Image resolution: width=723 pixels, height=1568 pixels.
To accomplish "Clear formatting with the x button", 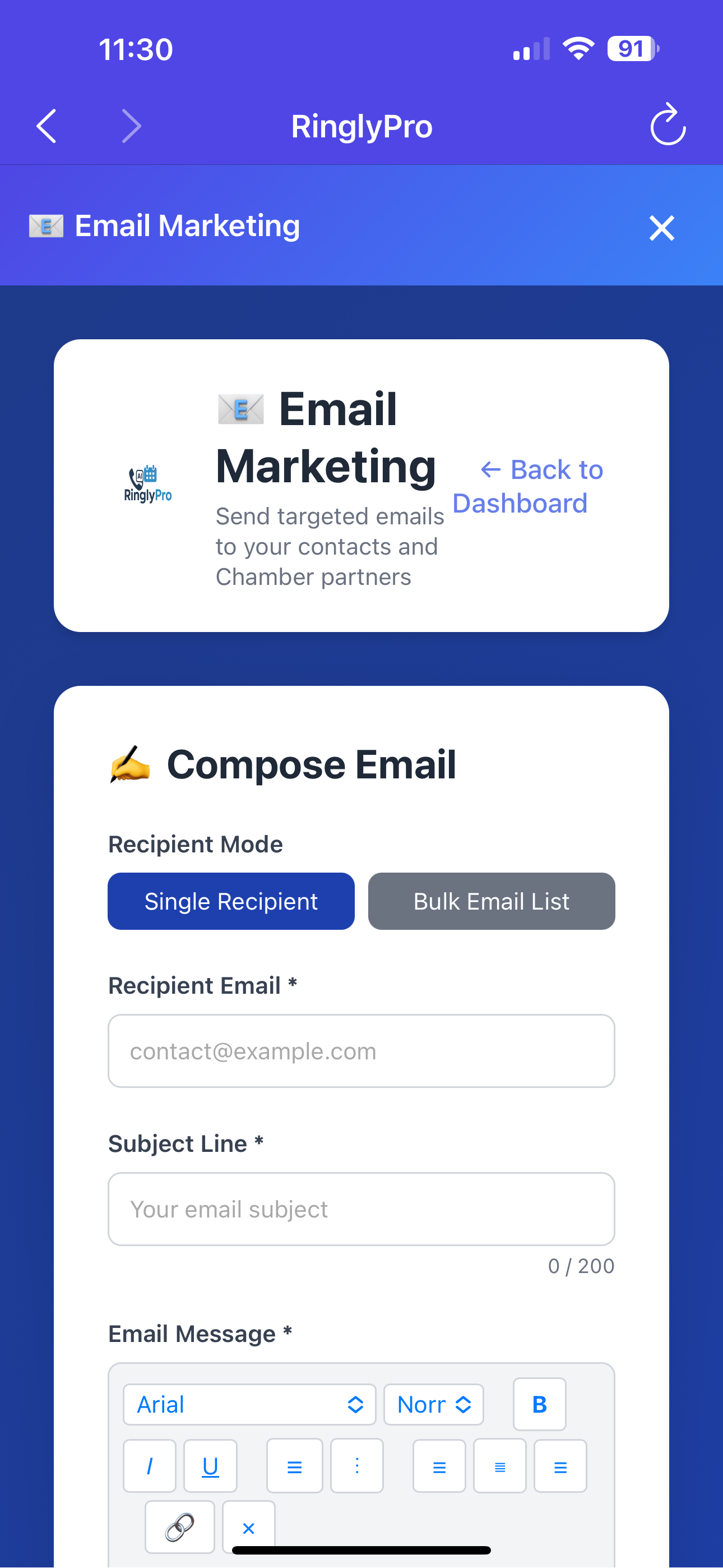I will [248, 1527].
